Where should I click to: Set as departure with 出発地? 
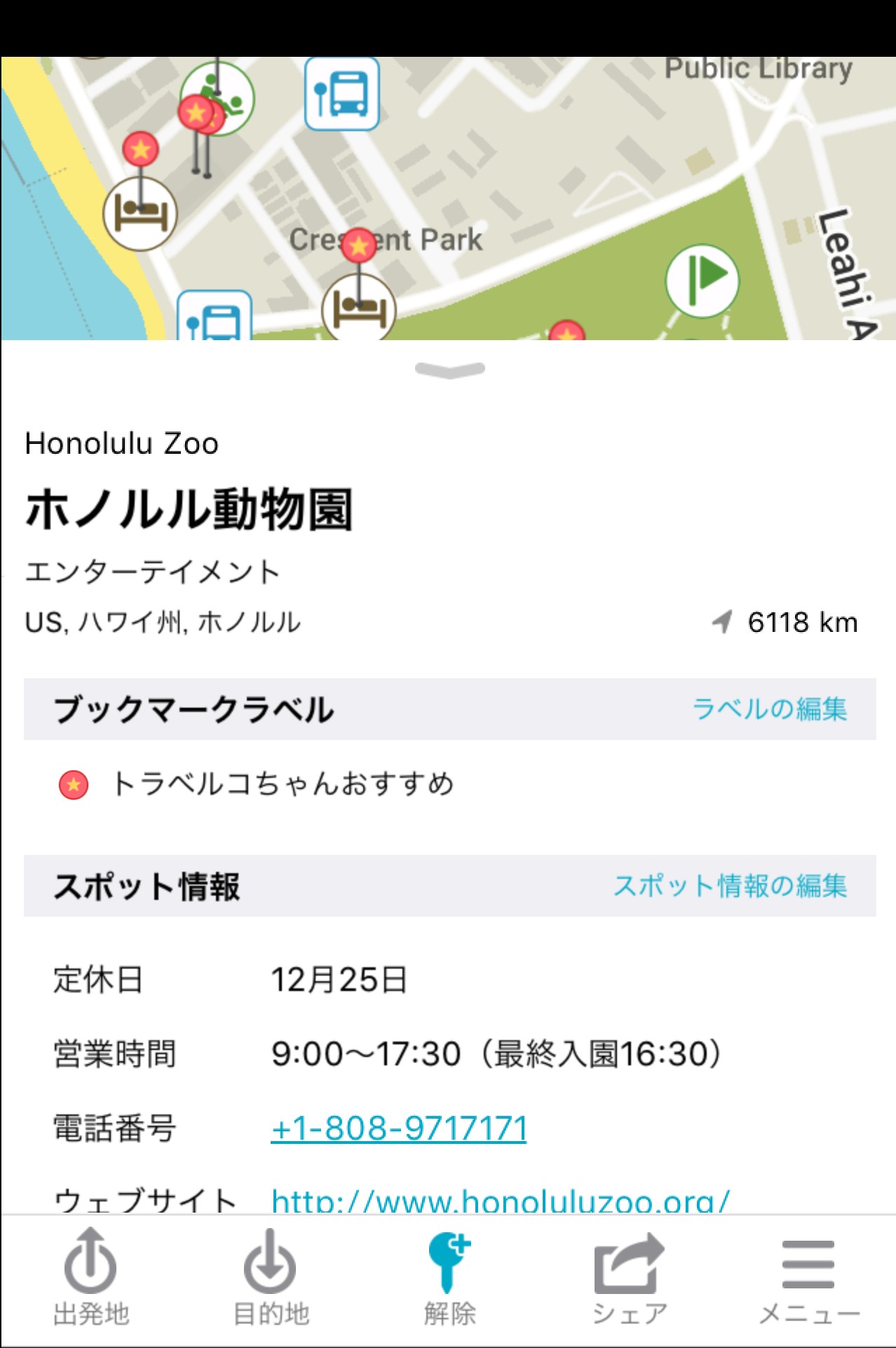(x=91, y=1278)
